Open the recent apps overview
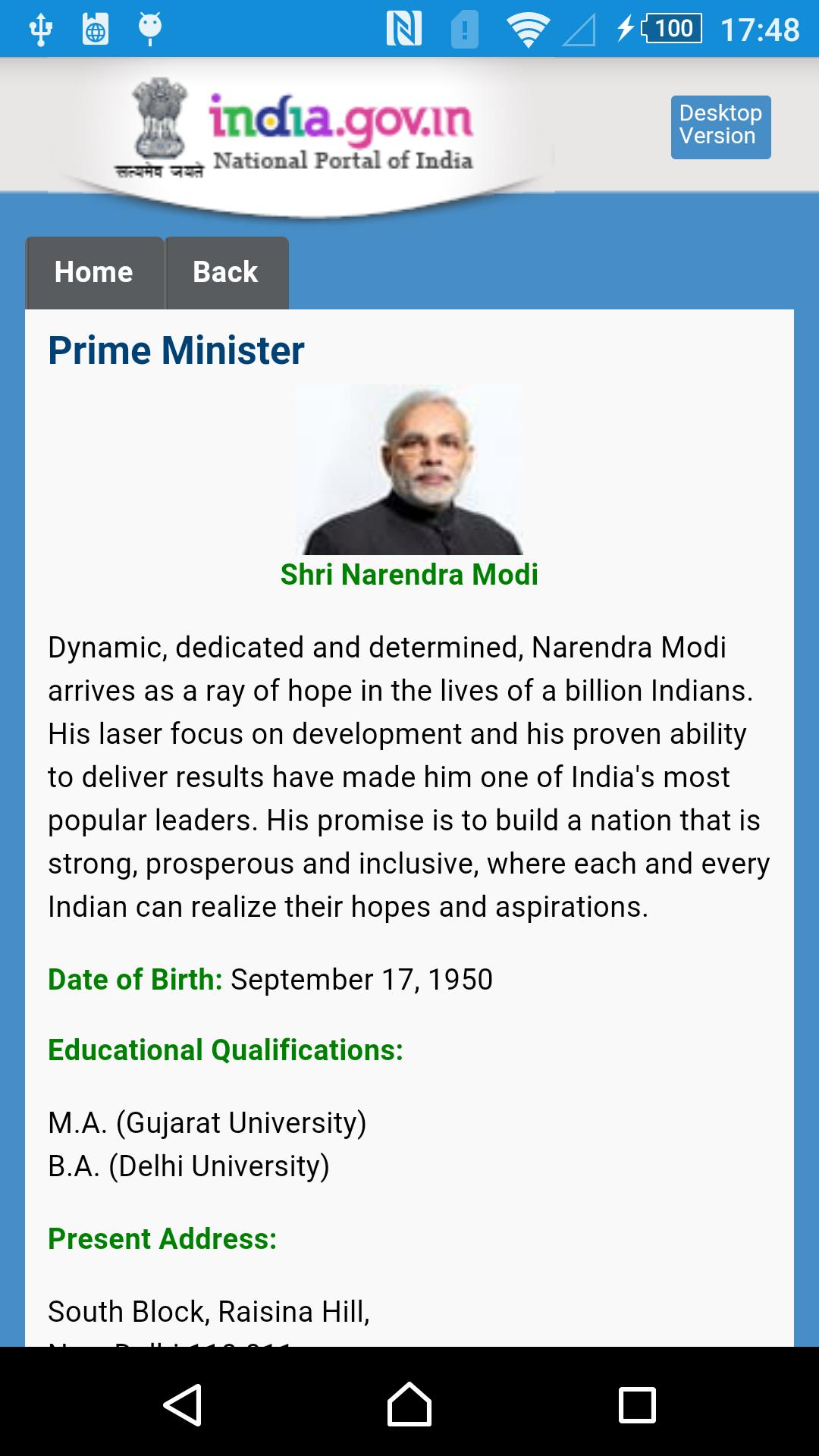 637,1404
